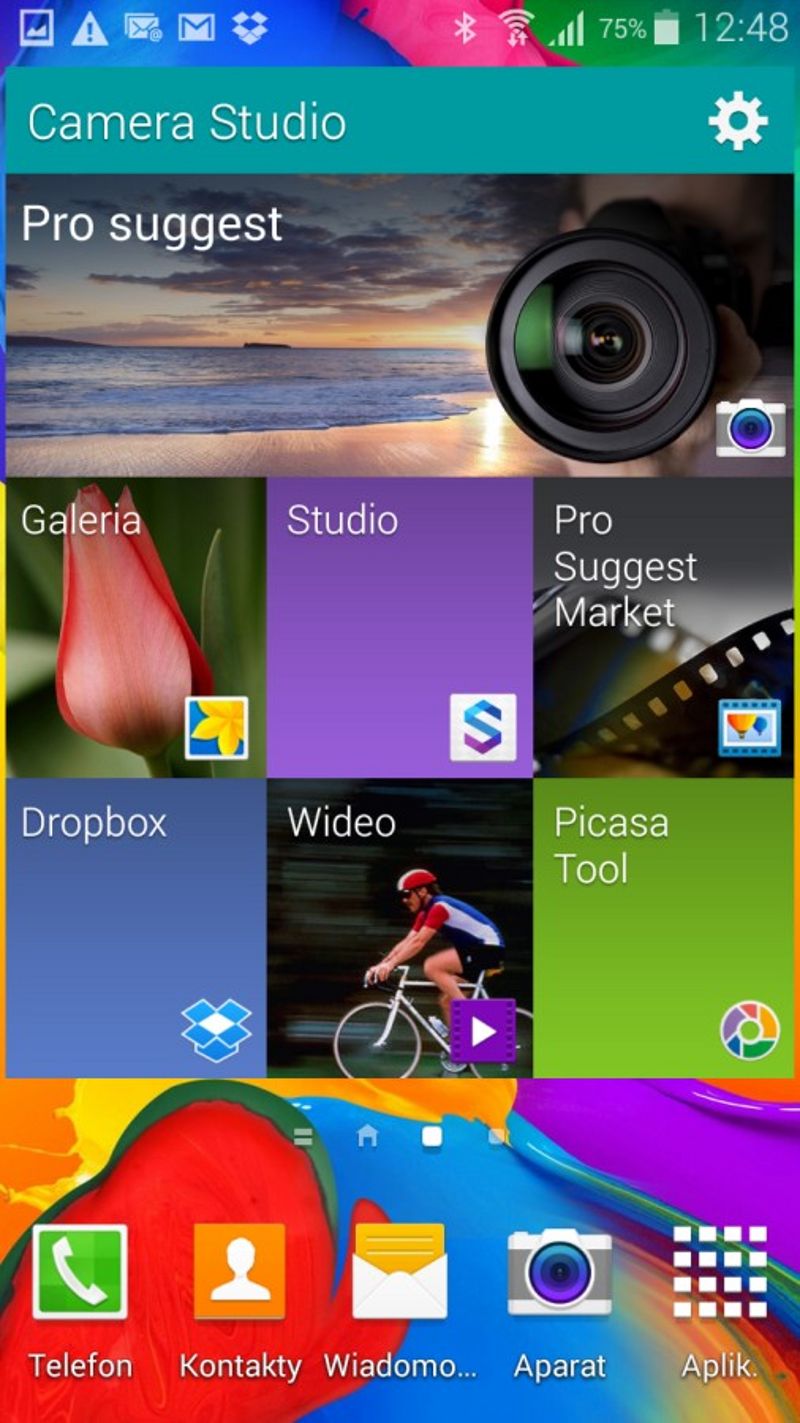Viewport: 800px width, 1423px height.
Task: Launch the Studio tile
Action: 399,627
